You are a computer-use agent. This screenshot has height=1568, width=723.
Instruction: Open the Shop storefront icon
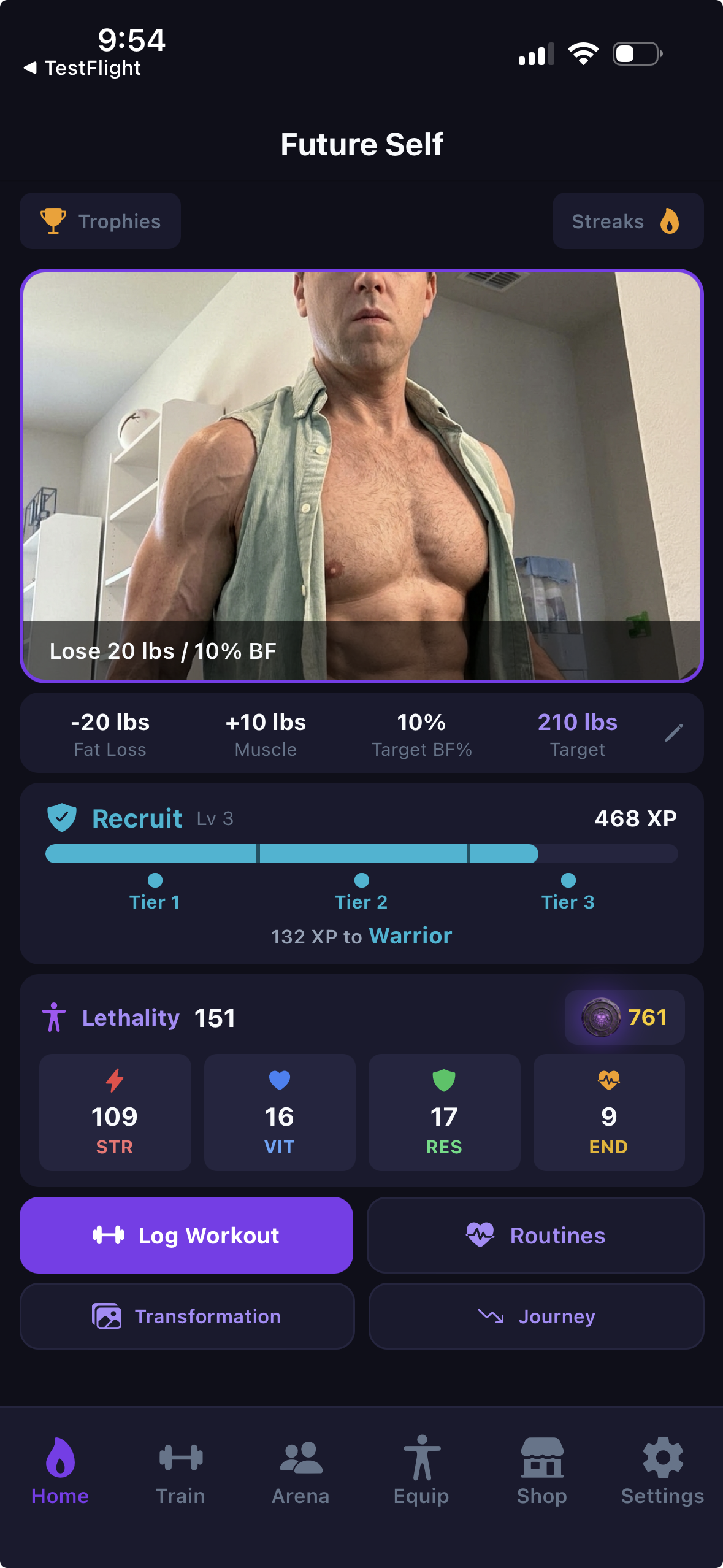tap(542, 1460)
